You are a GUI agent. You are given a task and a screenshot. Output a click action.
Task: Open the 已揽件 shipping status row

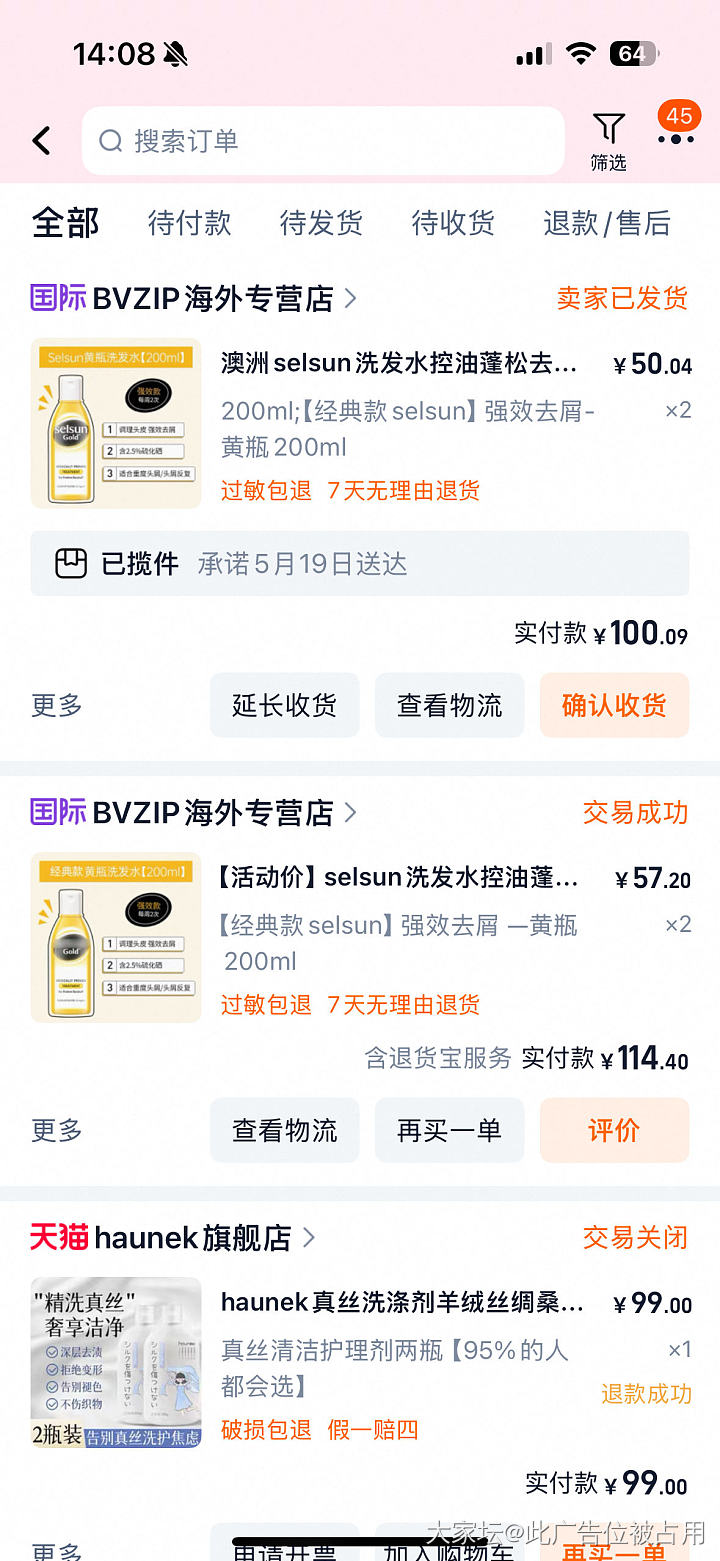click(359, 564)
